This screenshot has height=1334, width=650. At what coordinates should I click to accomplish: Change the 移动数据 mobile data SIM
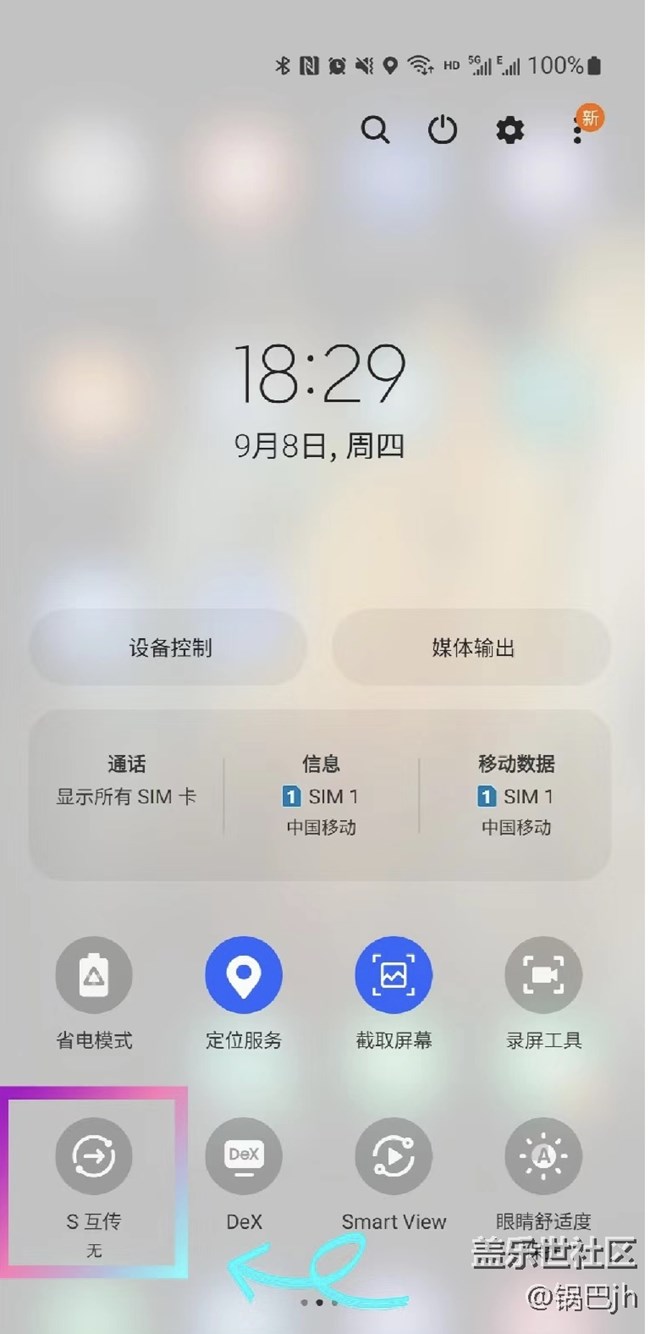tap(516, 794)
